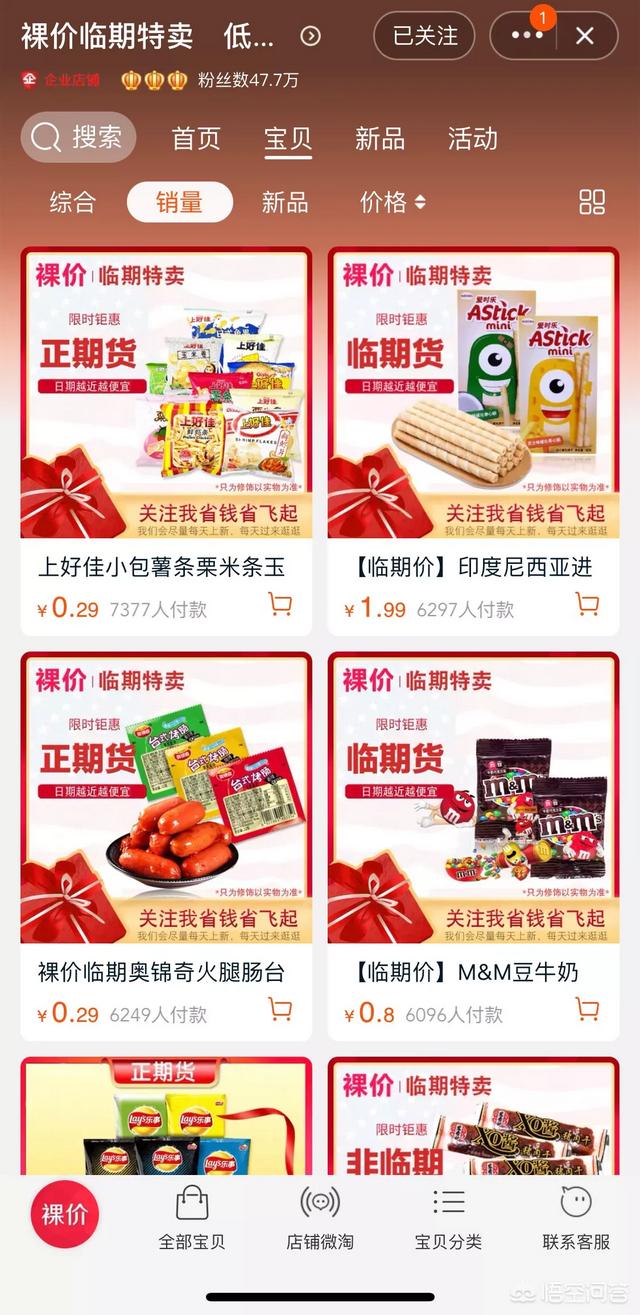Sort items by 价格
This screenshot has width=640, height=1315.
[x=392, y=202]
